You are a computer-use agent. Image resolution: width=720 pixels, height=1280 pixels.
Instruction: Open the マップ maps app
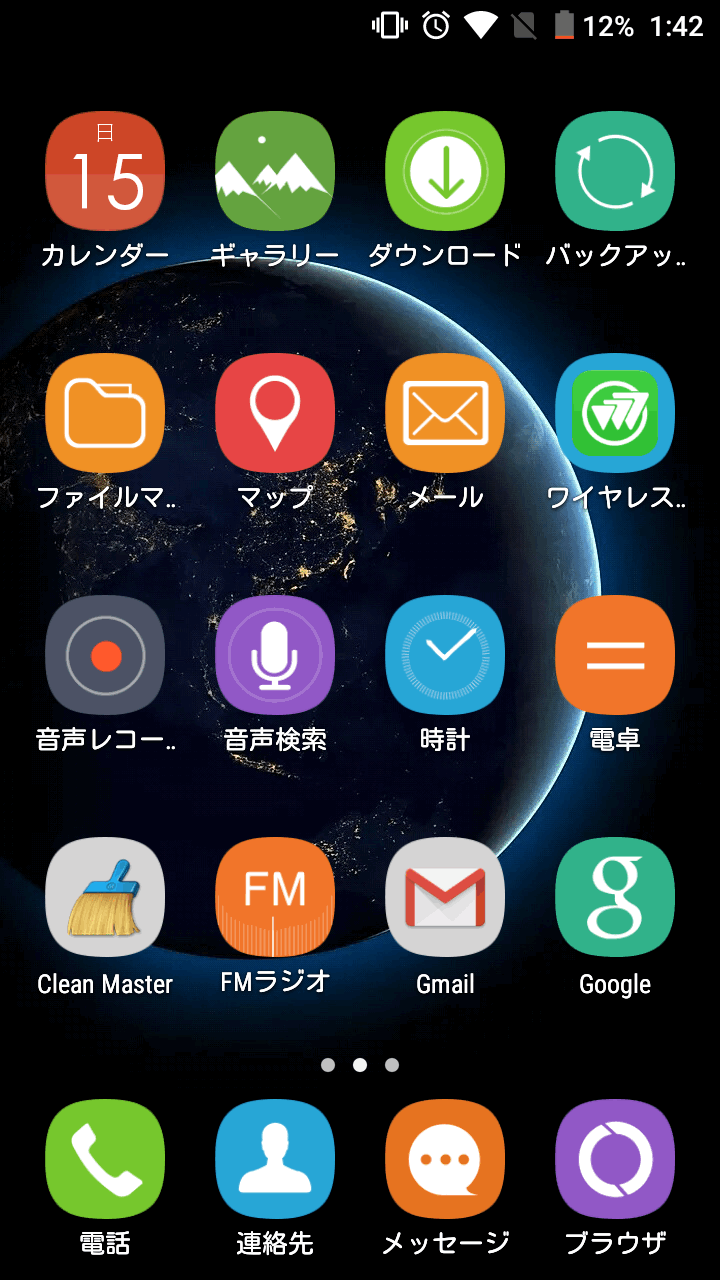(x=275, y=413)
